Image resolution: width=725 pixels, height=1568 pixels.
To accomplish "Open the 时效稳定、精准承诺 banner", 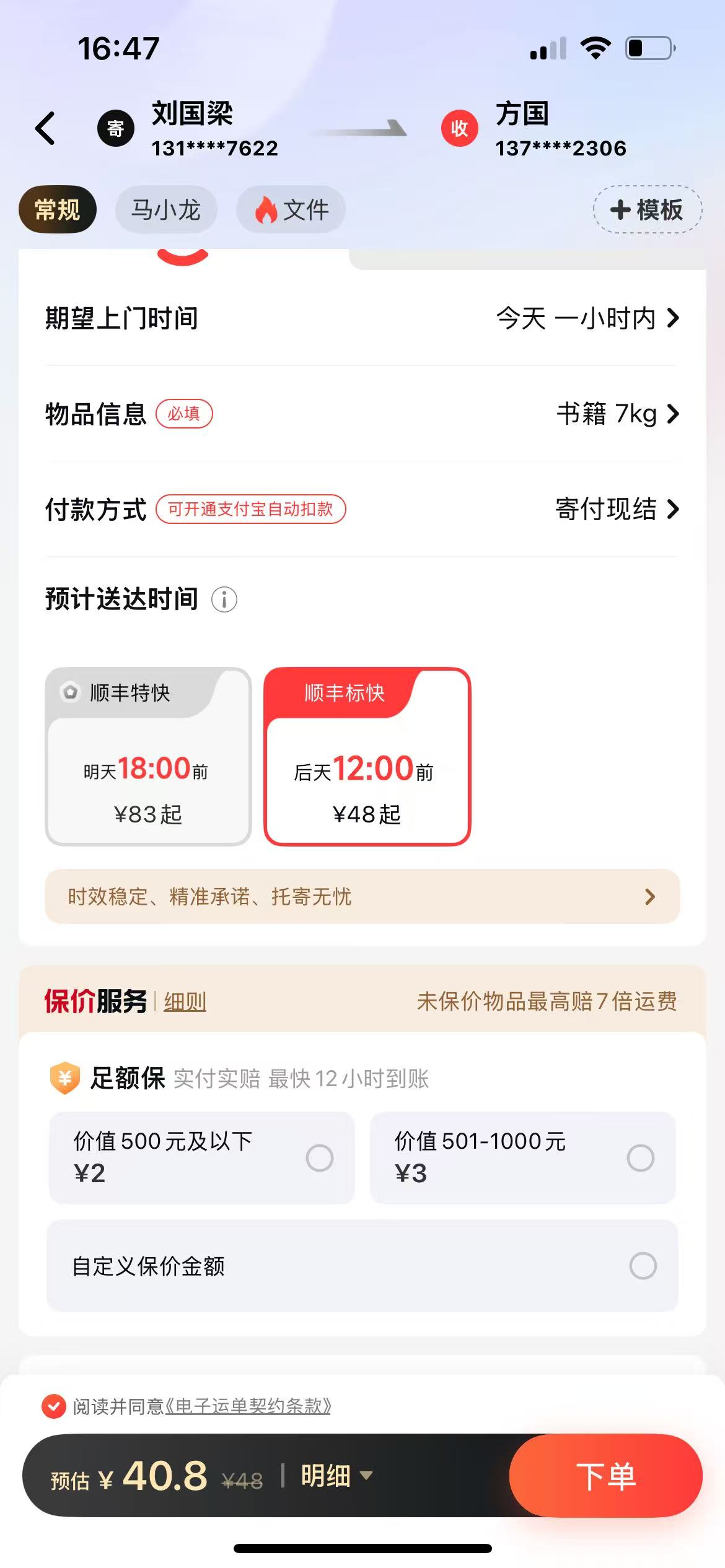I will [x=362, y=897].
